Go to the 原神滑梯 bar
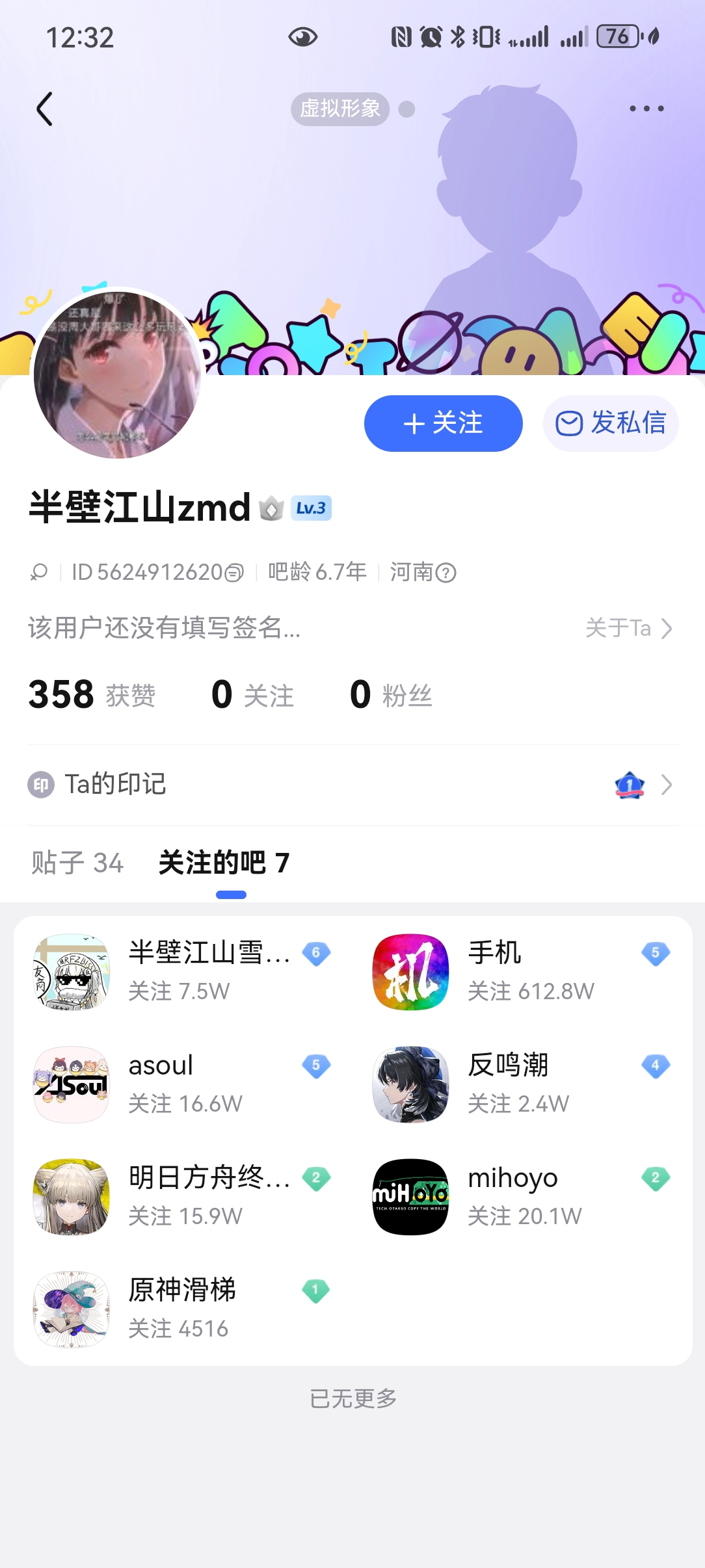The height and width of the screenshot is (1568, 705). (x=182, y=1309)
